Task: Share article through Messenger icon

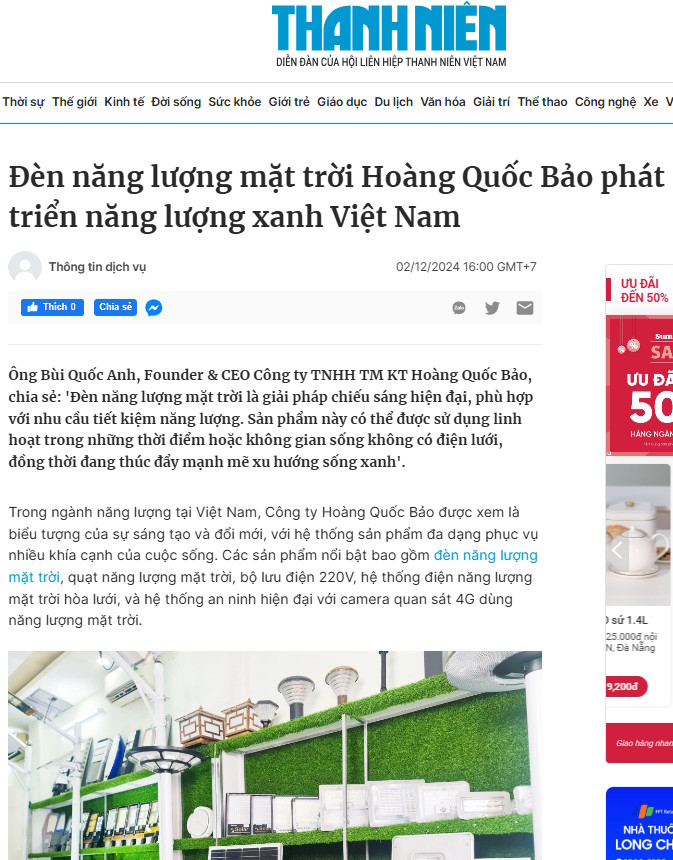Action: click(x=154, y=308)
